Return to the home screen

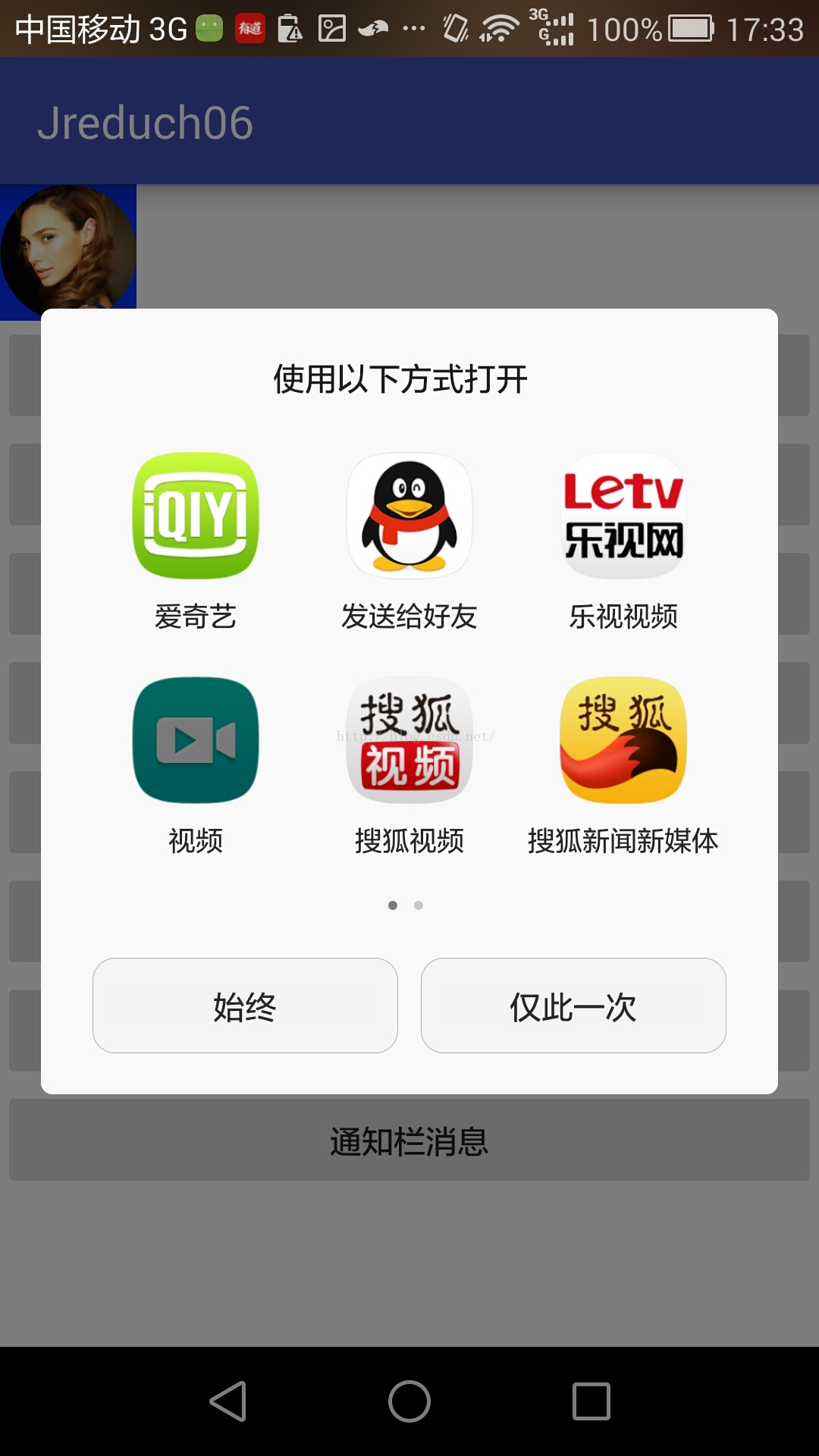click(x=409, y=1401)
